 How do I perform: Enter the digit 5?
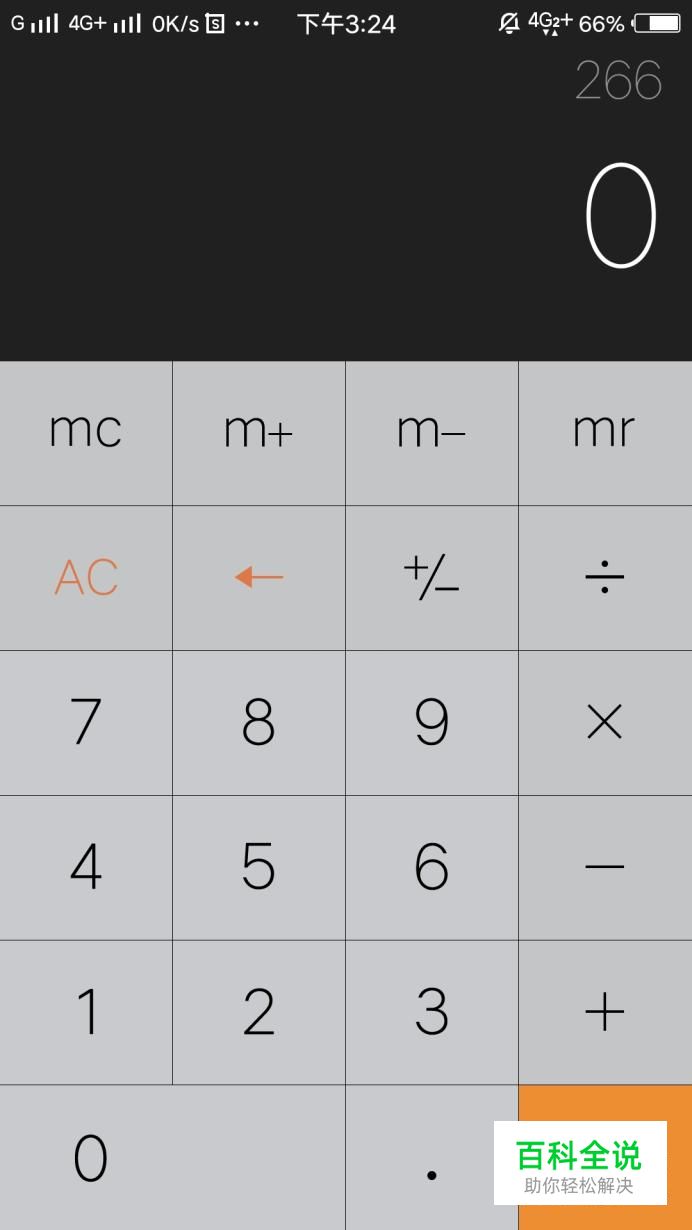coord(259,868)
